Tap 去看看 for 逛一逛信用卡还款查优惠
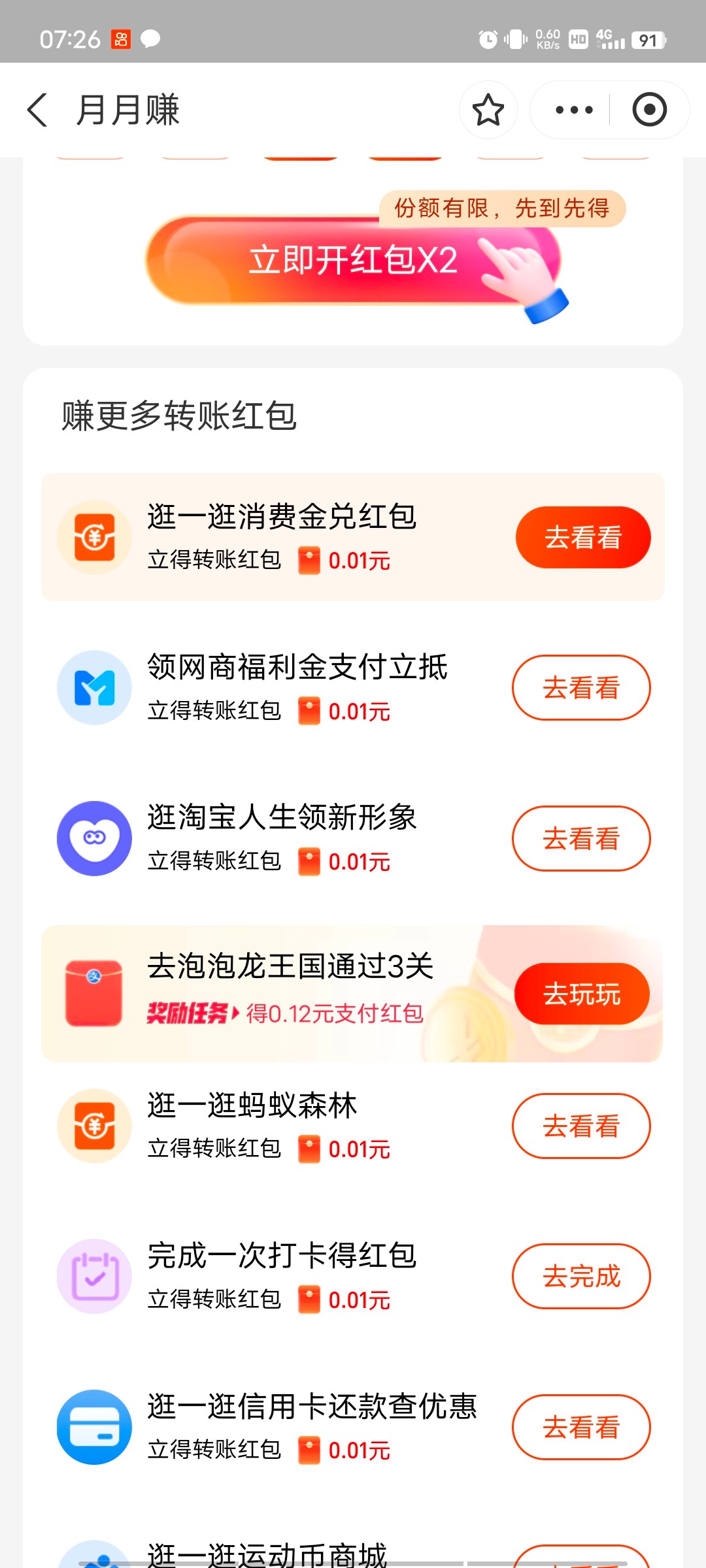Image resolution: width=706 pixels, height=1568 pixels. [x=581, y=1427]
